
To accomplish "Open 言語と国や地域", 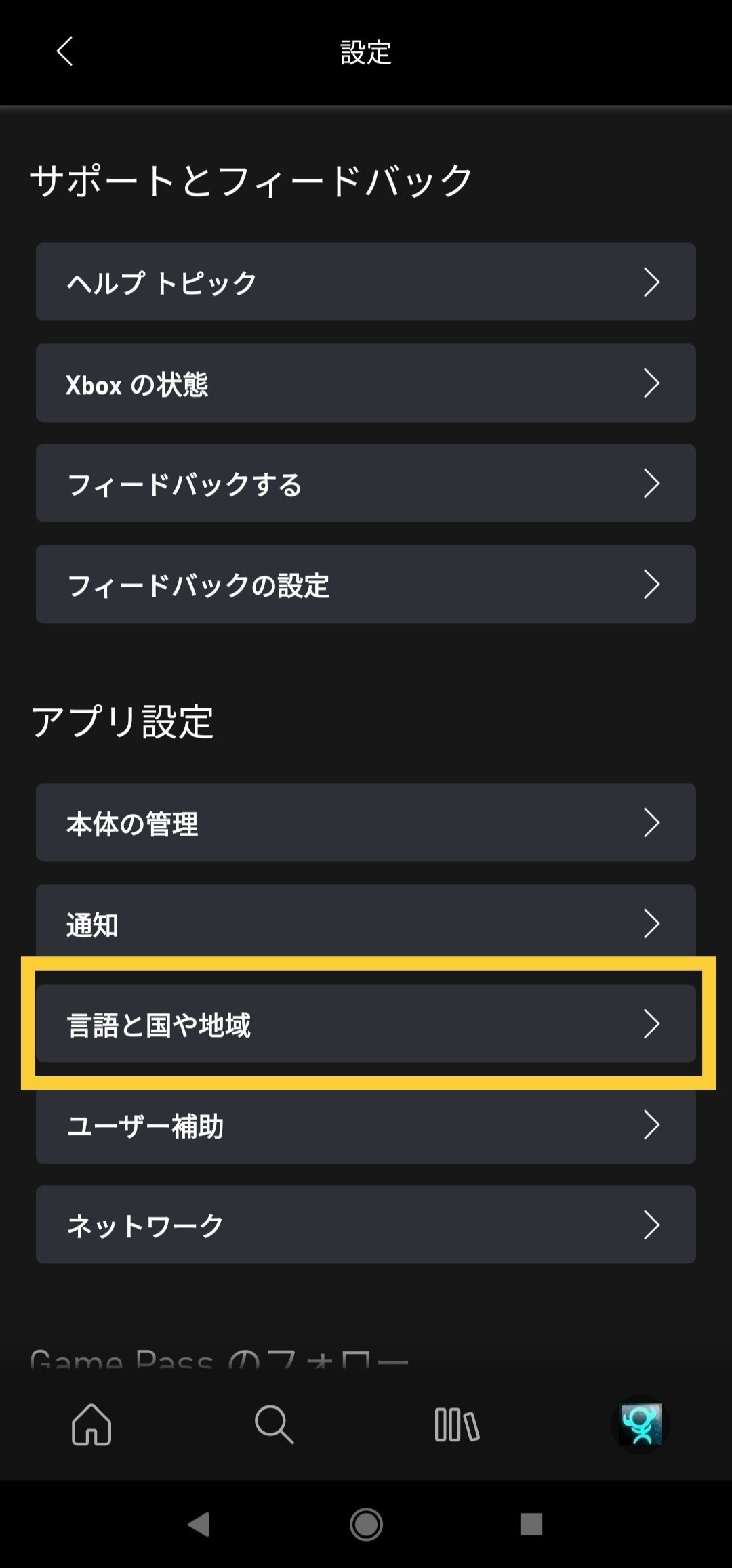I will pos(366,1023).
